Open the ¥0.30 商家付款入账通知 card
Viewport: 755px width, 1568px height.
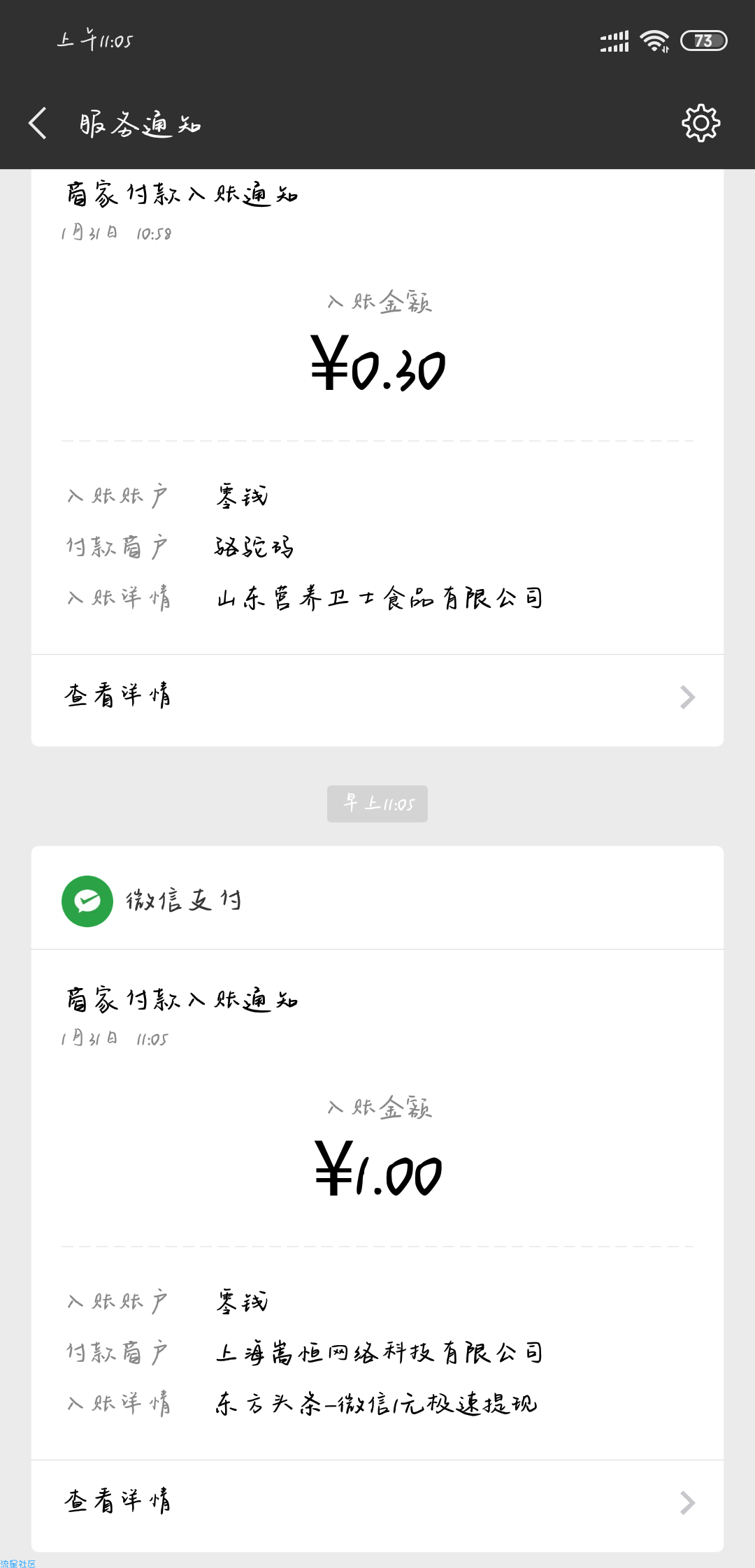click(x=377, y=412)
